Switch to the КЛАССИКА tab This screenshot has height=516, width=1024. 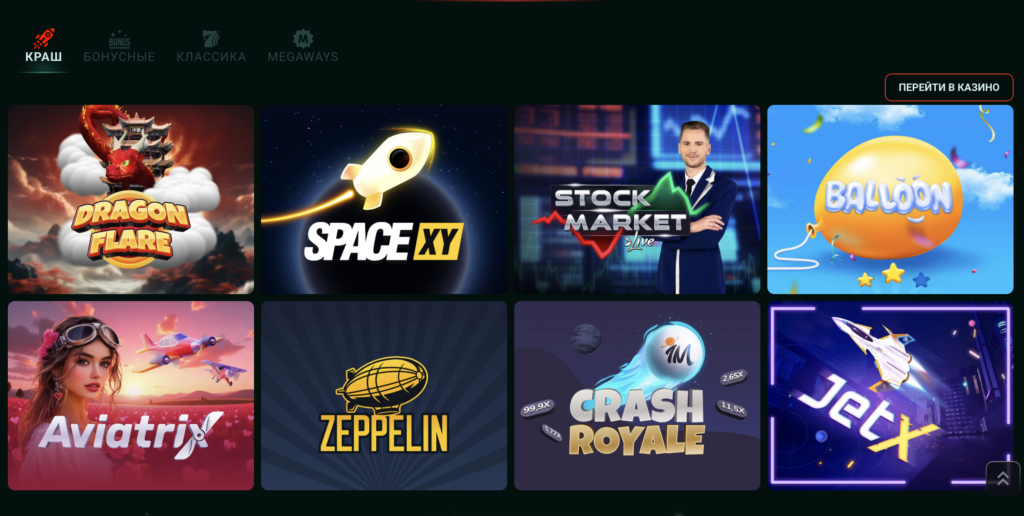click(211, 47)
